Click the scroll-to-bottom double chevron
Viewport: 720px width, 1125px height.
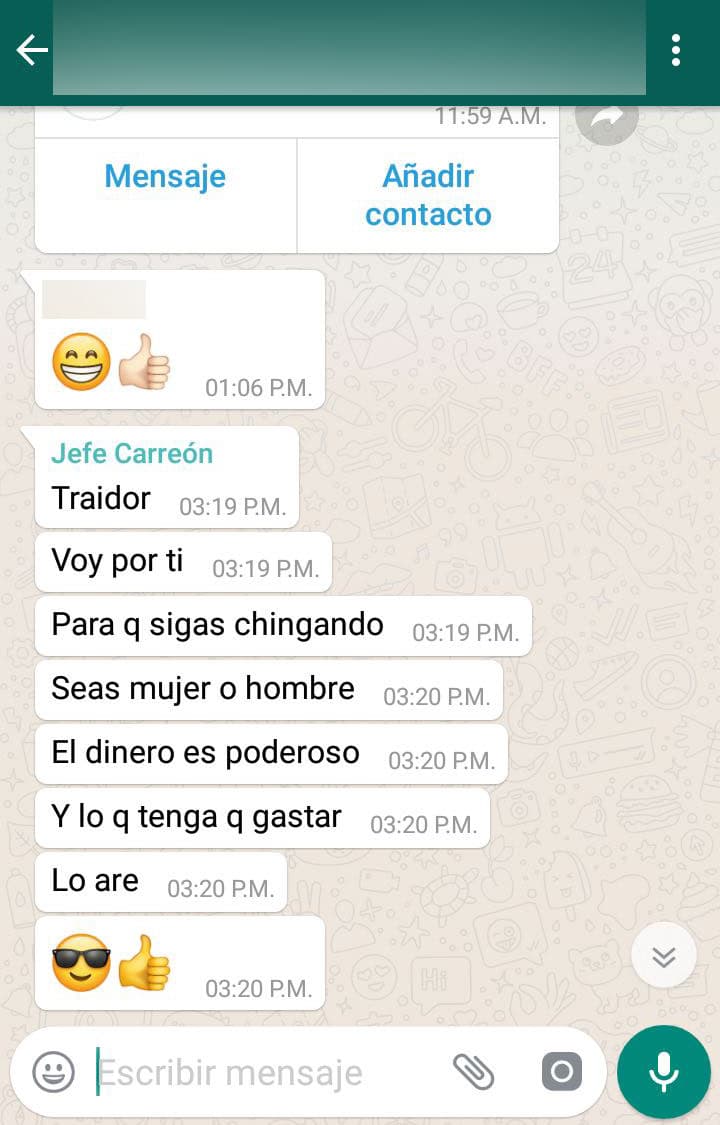[663, 955]
